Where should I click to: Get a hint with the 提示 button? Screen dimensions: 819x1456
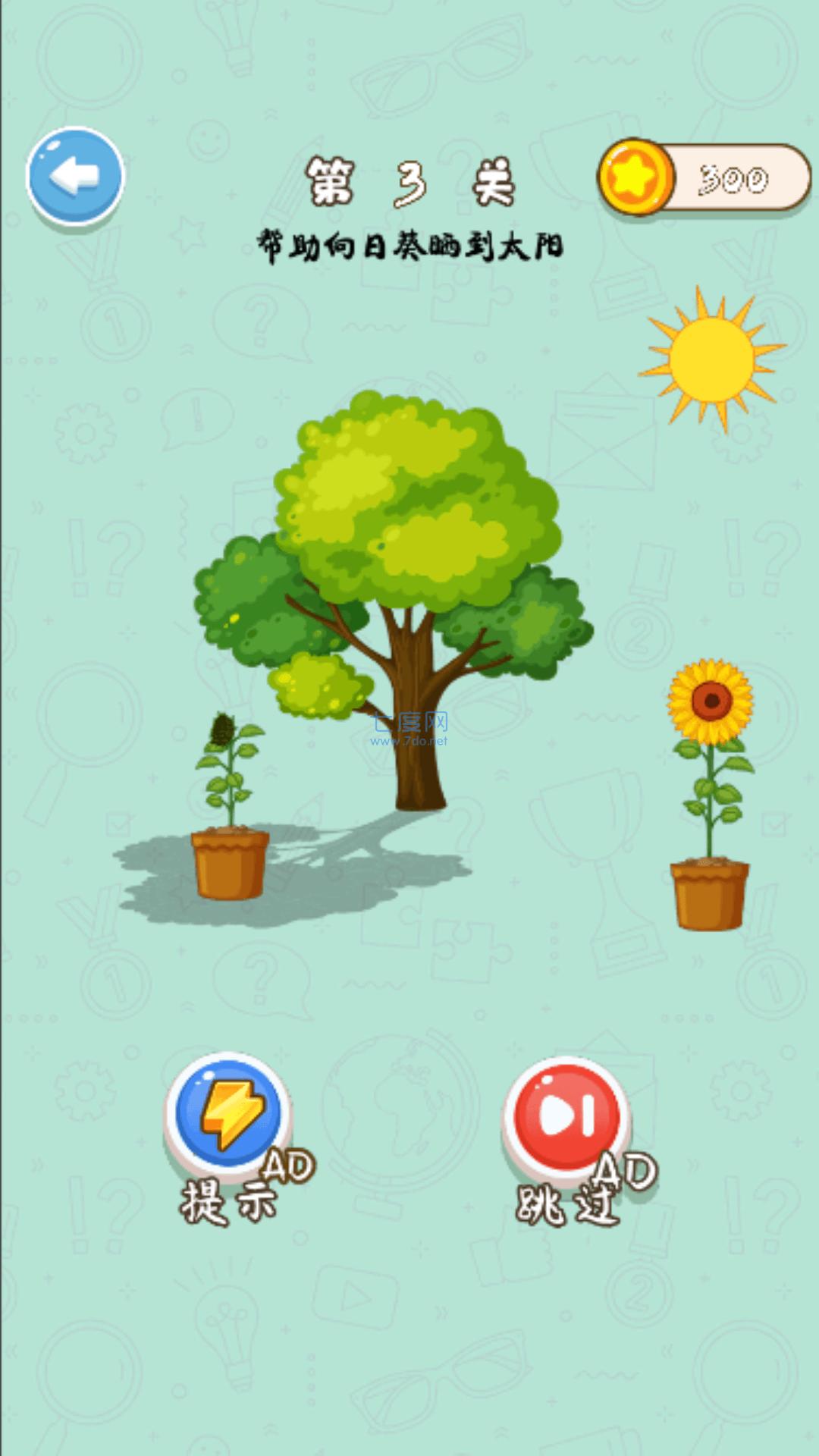tap(228, 1113)
